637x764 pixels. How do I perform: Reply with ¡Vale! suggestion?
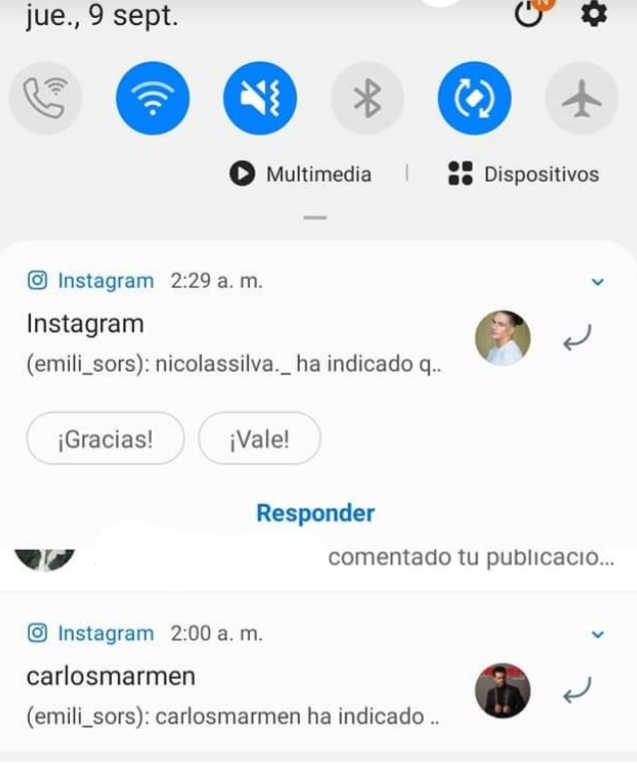[259, 439]
